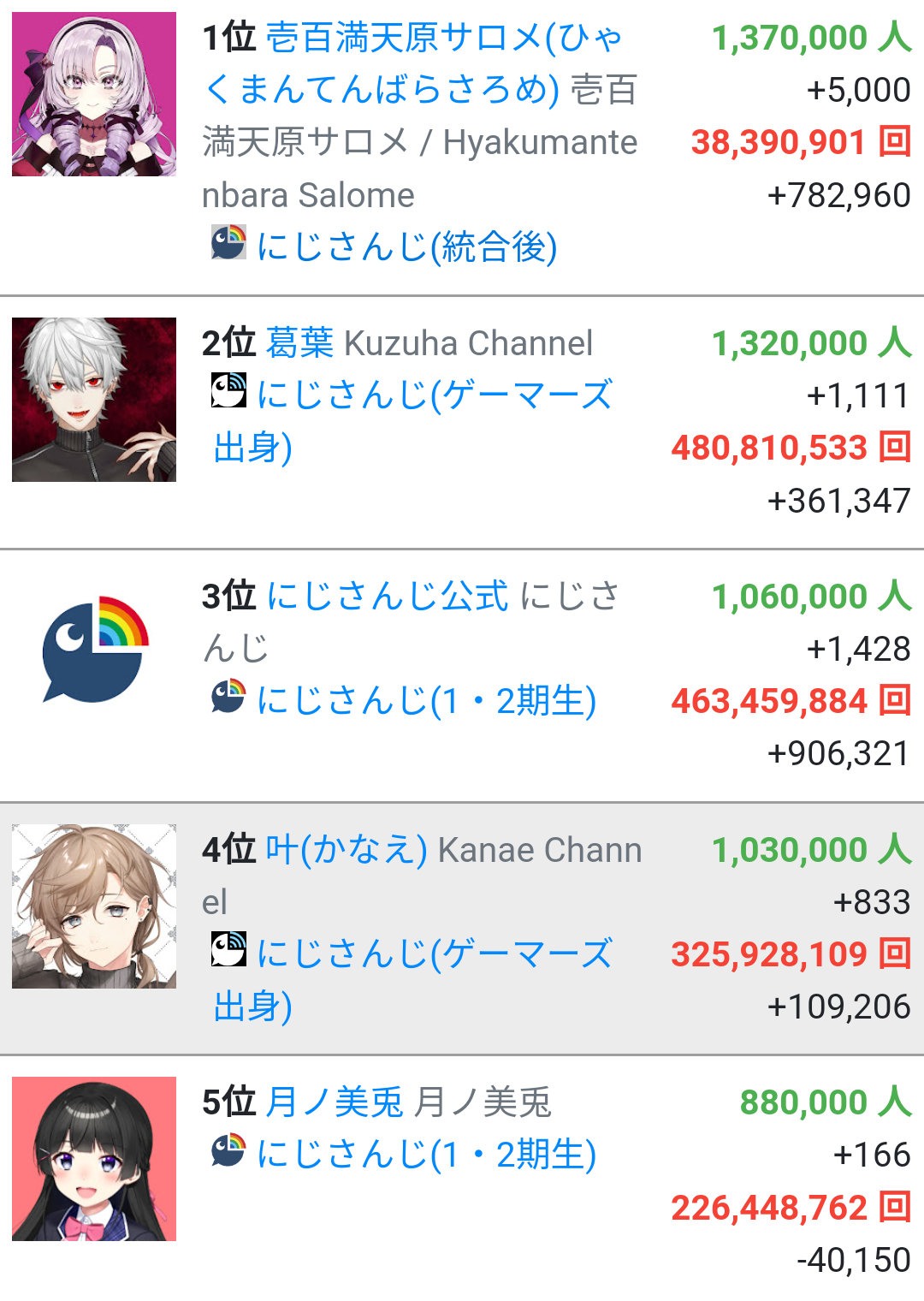Tap Kanae's avatar thumbnail
924x1301 pixels.
[94, 906]
